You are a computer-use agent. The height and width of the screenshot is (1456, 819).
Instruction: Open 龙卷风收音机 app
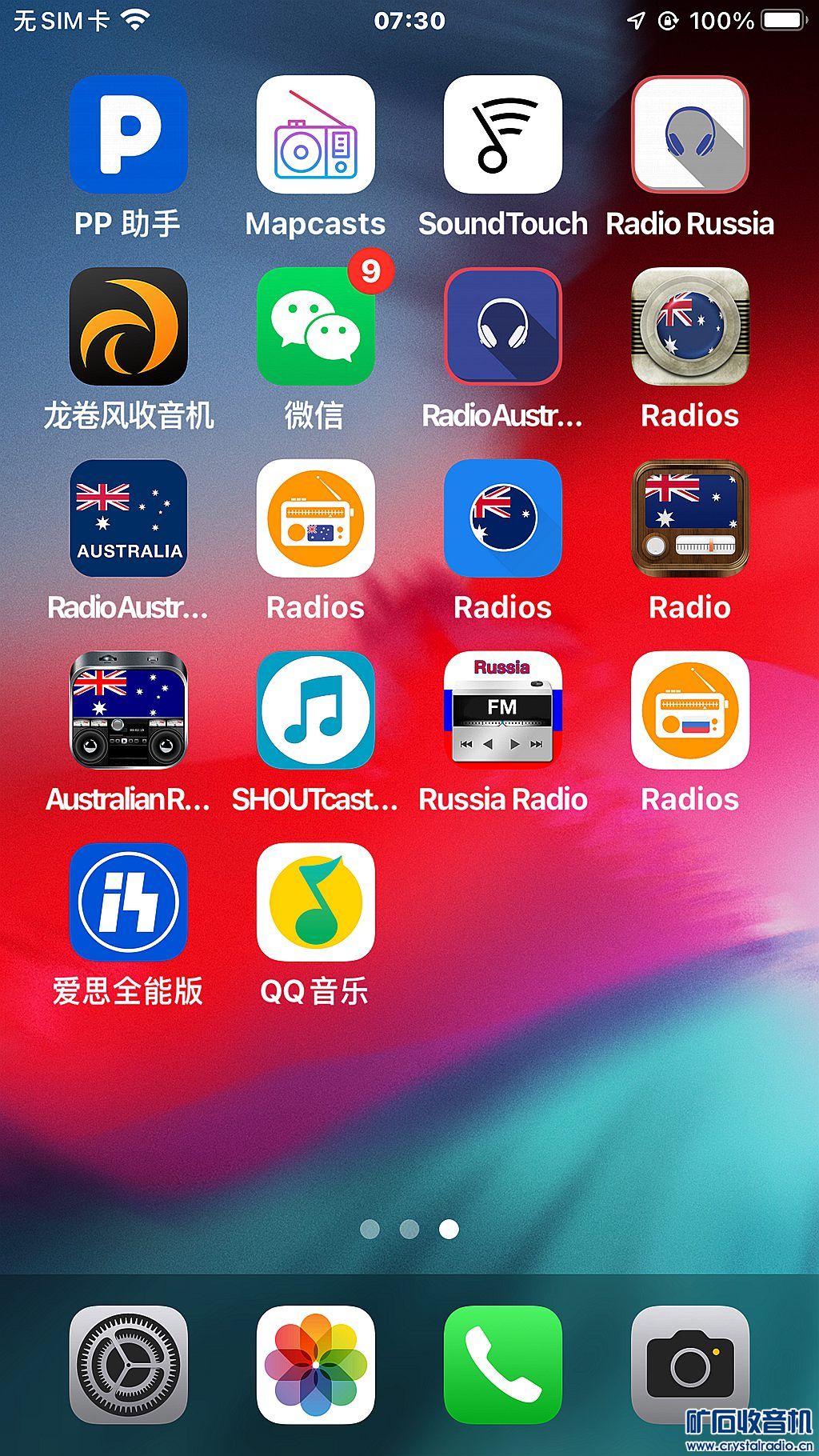pyautogui.click(x=128, y=326)
